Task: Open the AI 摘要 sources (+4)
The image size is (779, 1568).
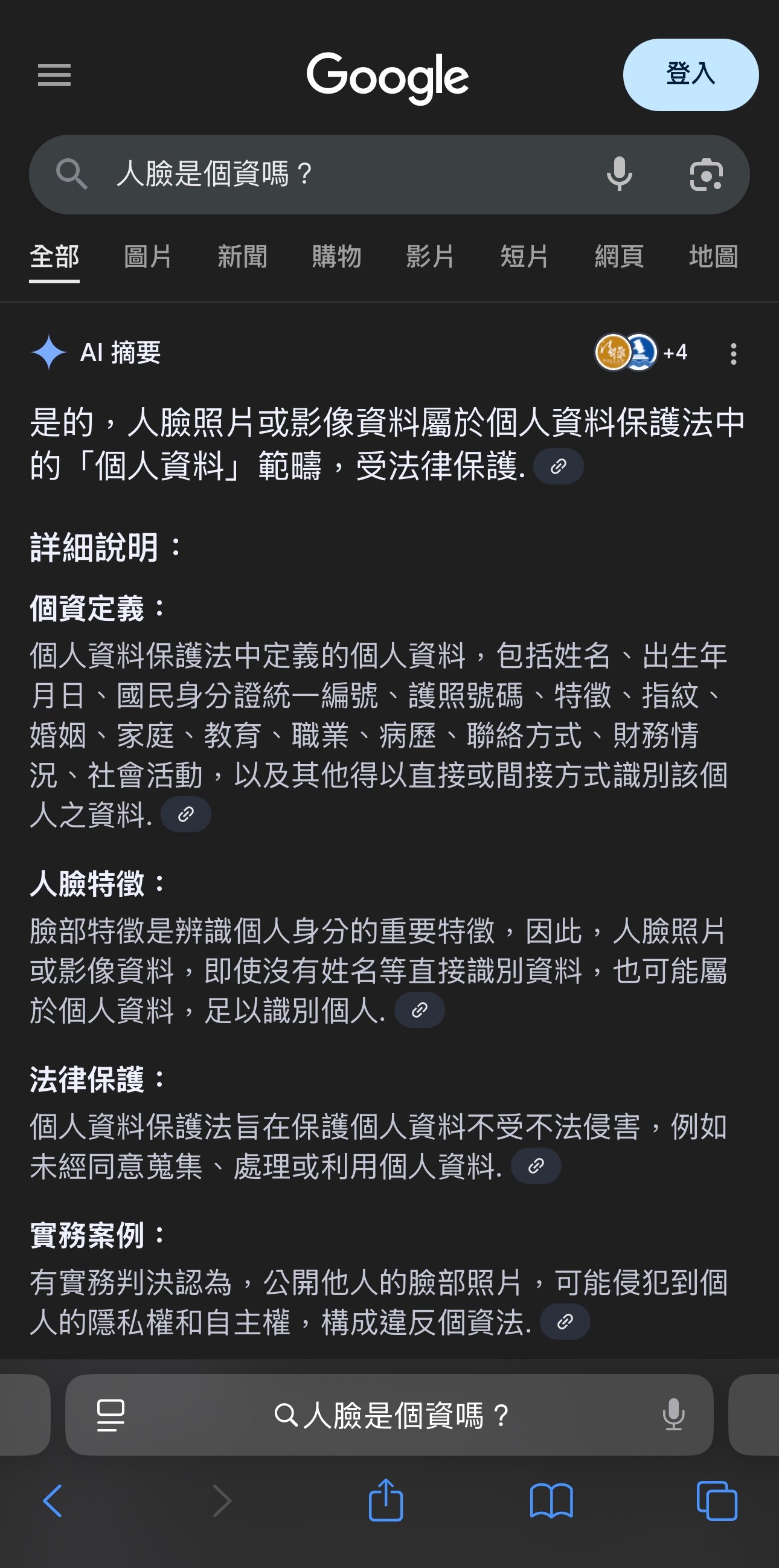Action: tap(641, 352)
